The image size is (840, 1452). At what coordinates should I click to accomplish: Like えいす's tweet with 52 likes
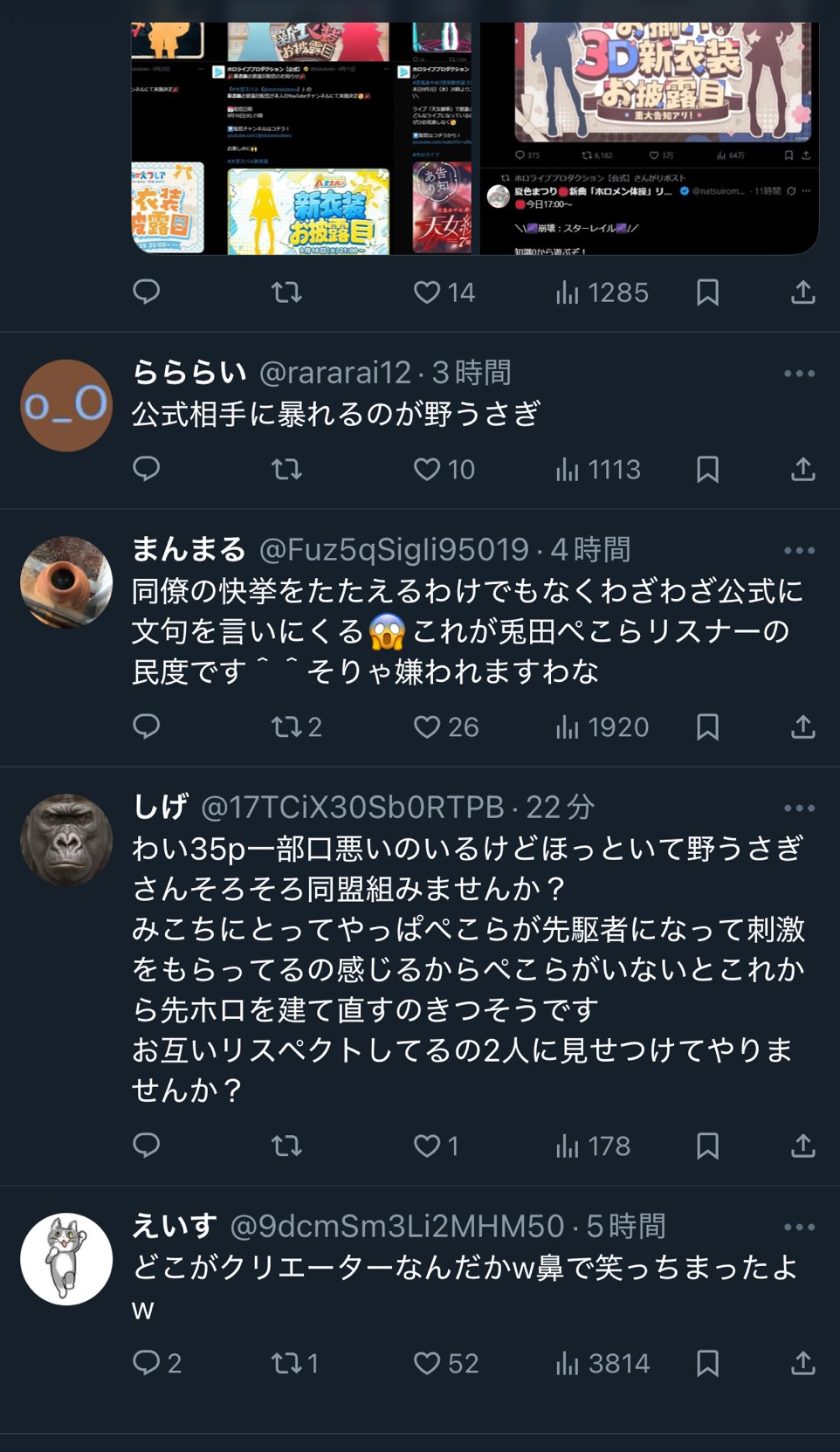pyautogui.click(x=427, y=1362)
